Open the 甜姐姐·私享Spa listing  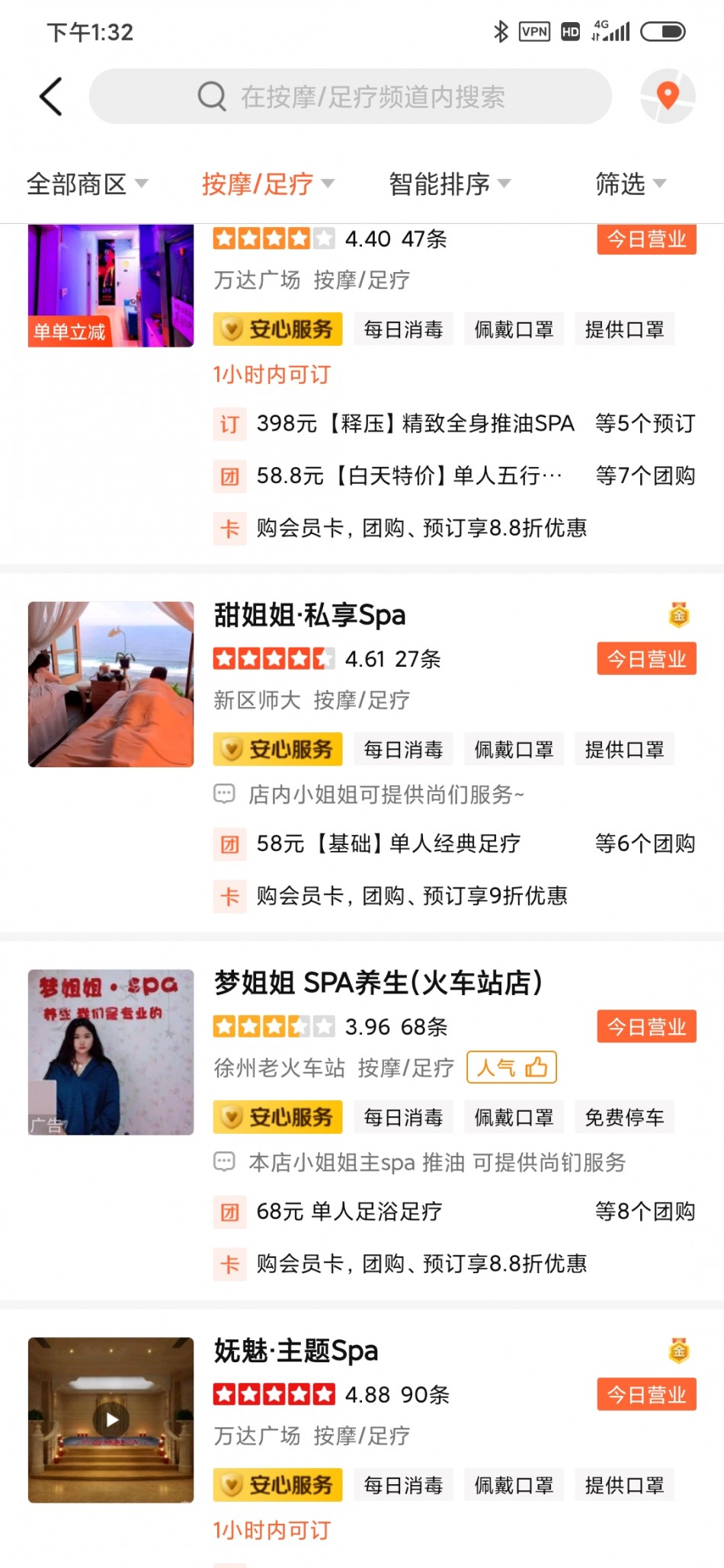(x=309, y=615)
